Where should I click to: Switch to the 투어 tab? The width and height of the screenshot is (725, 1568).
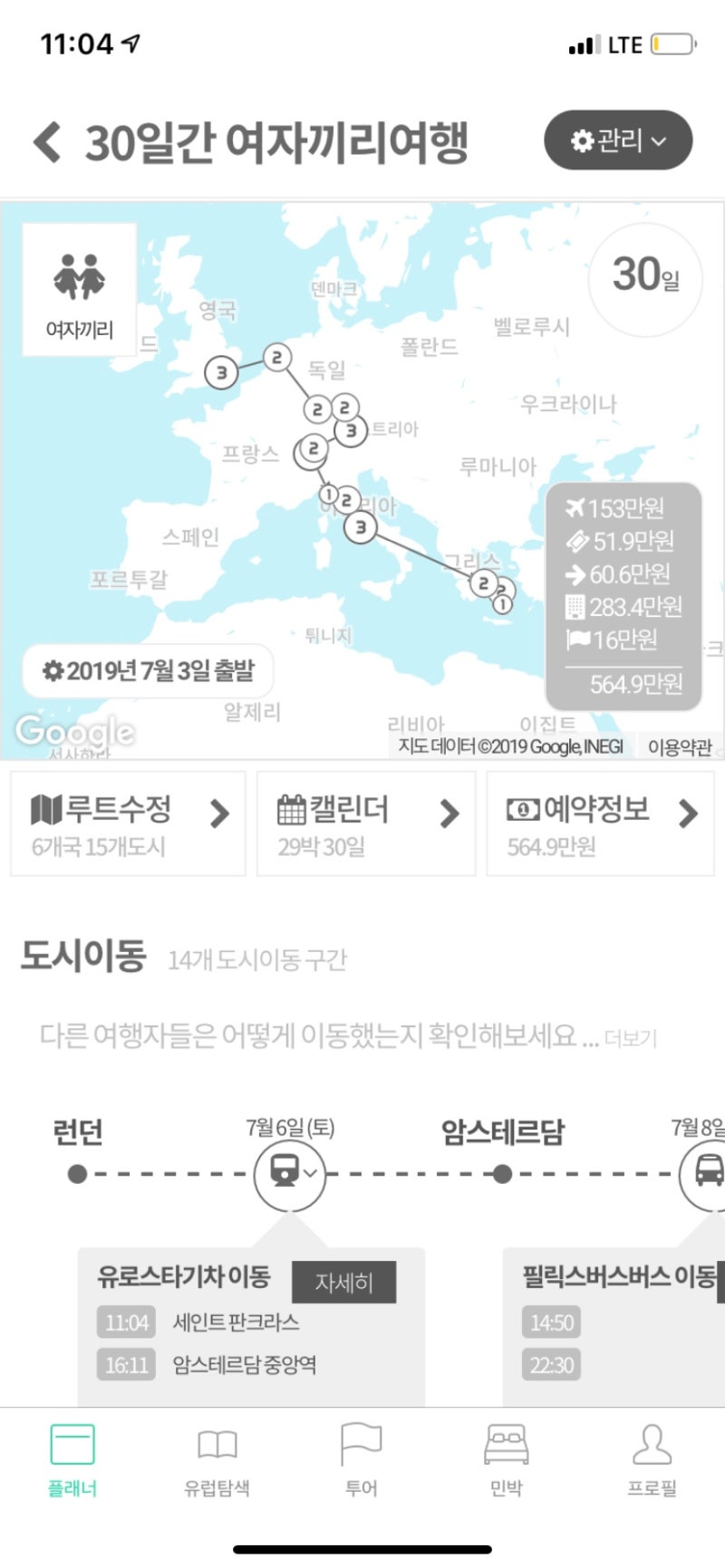(362, 1460)
